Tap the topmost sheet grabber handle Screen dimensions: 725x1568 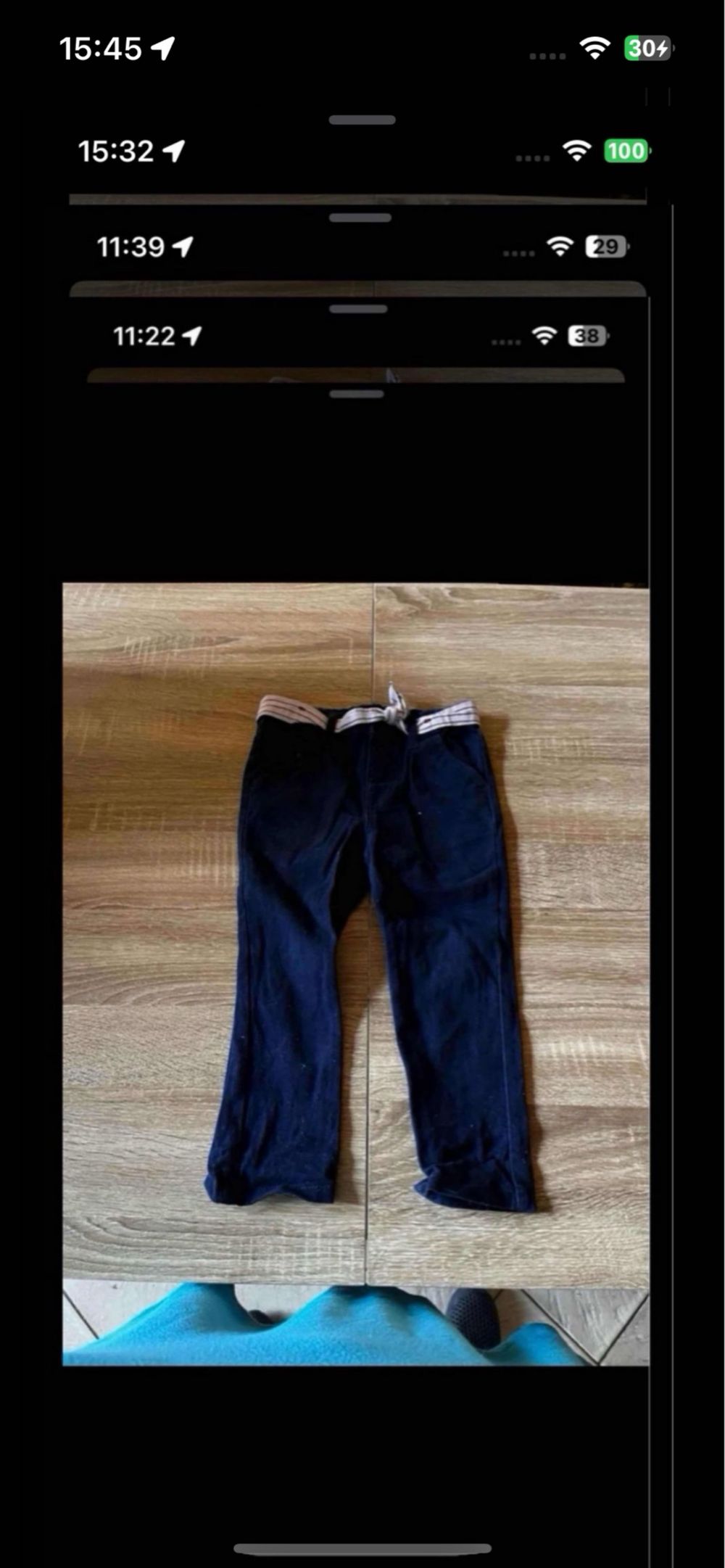point(362,120)
